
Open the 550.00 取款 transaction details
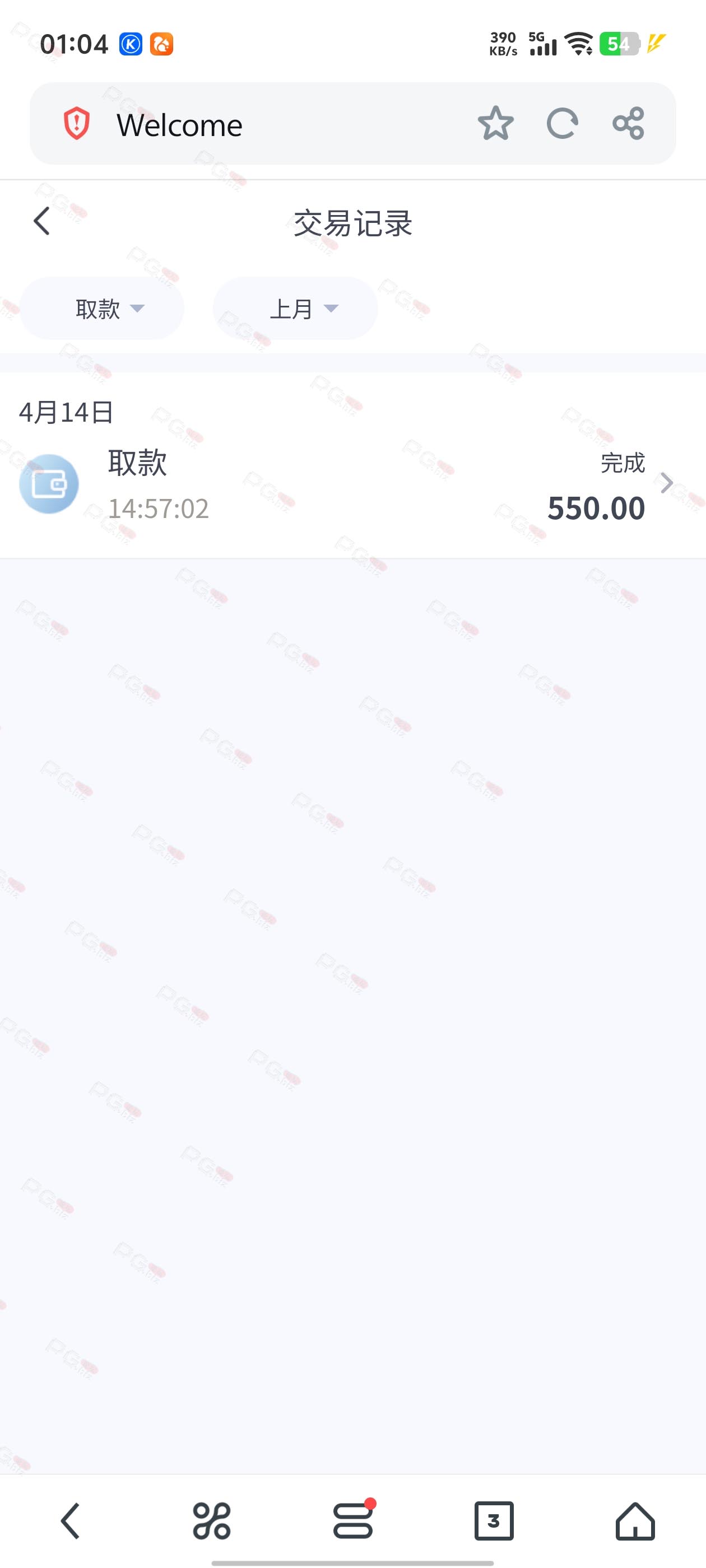click(x=354, y=484)
